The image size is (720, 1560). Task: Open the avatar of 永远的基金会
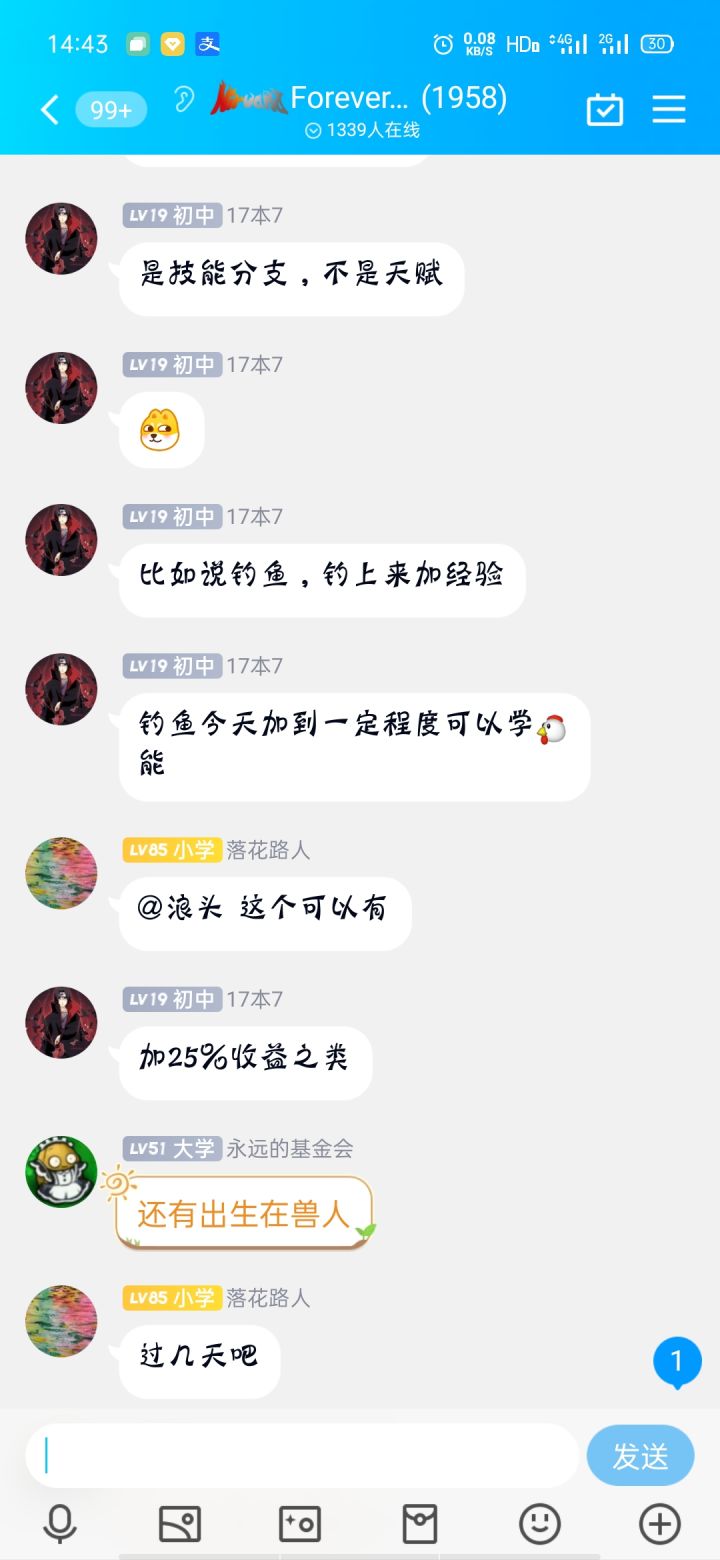pos(61,1171)
